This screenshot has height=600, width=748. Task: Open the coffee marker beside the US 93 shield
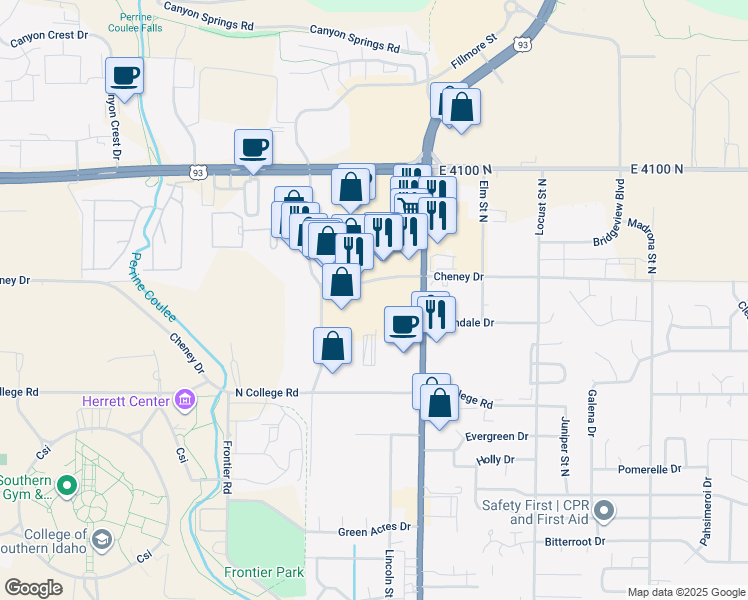click(253, 148)
